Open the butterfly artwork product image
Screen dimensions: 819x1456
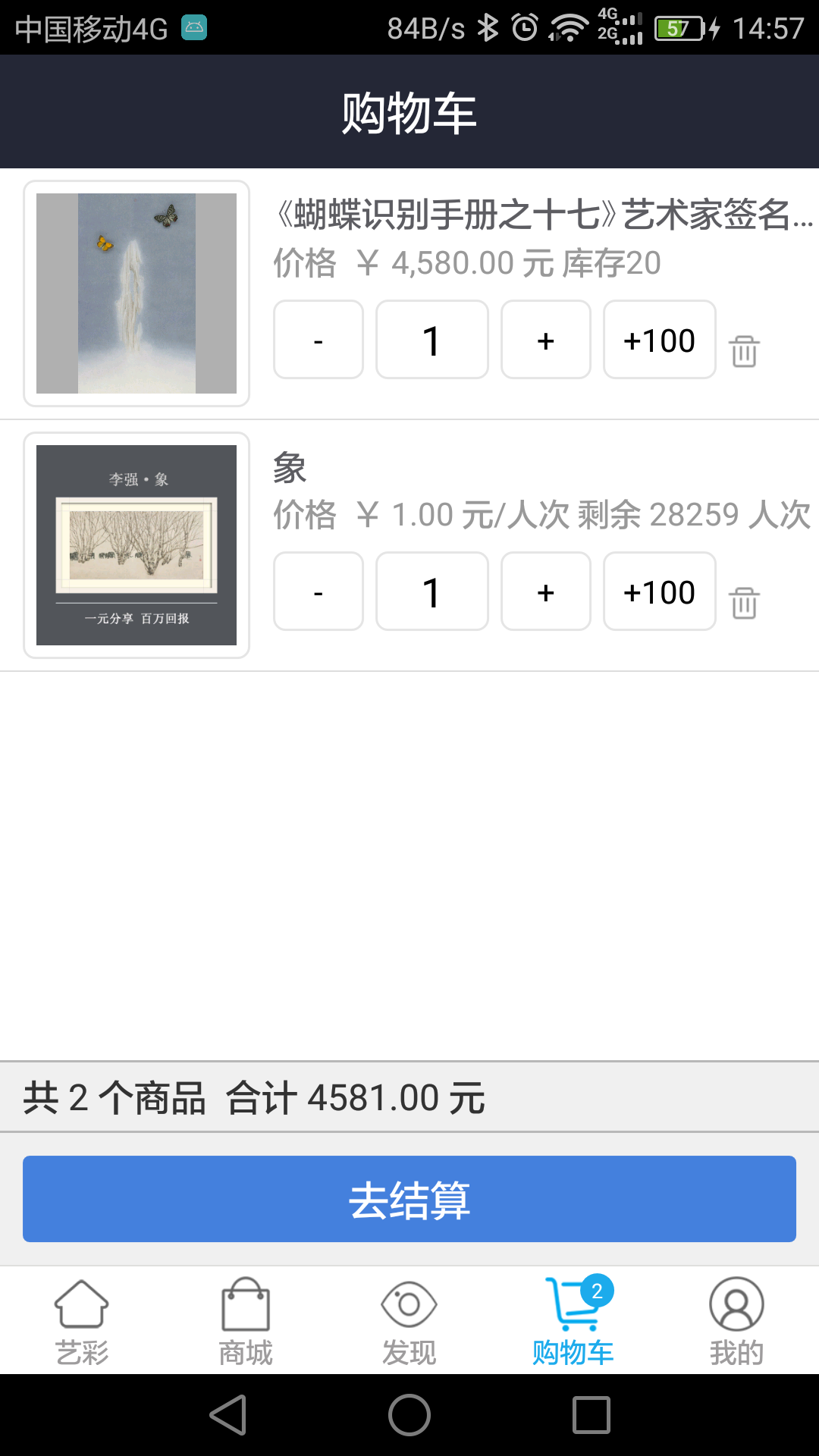[x=136, y=293]
